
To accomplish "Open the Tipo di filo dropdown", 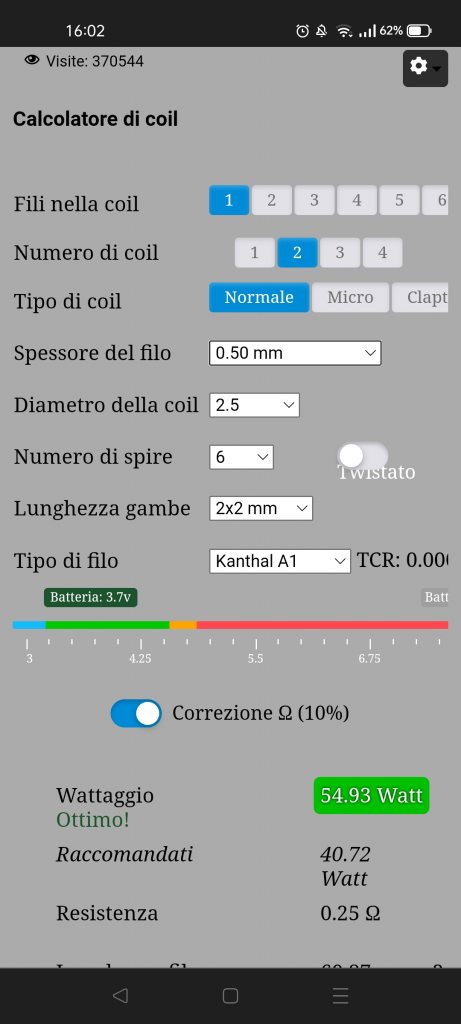I will (280, 561).
